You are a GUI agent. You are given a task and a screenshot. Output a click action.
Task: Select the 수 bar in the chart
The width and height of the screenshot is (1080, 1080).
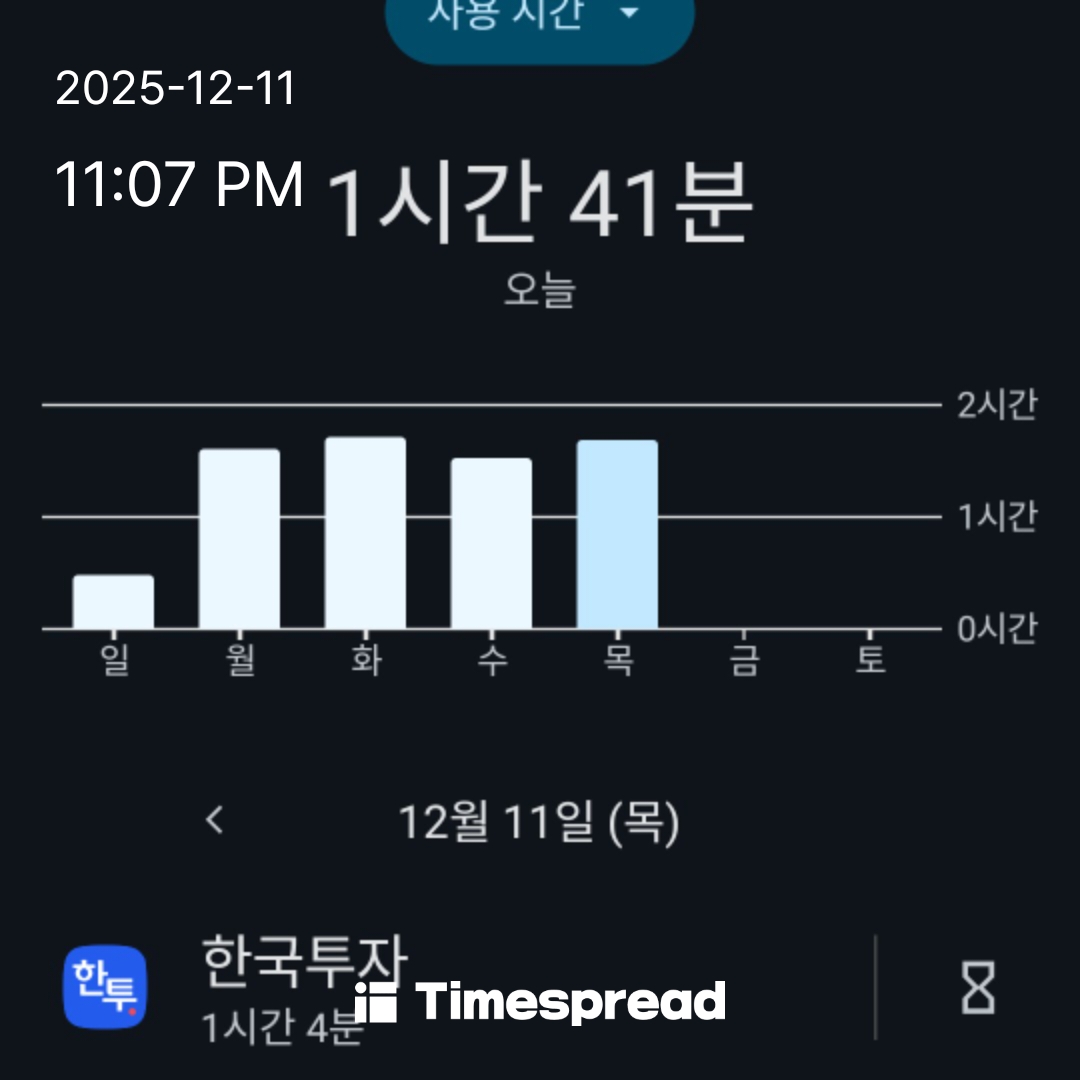(x=491, y=543)
